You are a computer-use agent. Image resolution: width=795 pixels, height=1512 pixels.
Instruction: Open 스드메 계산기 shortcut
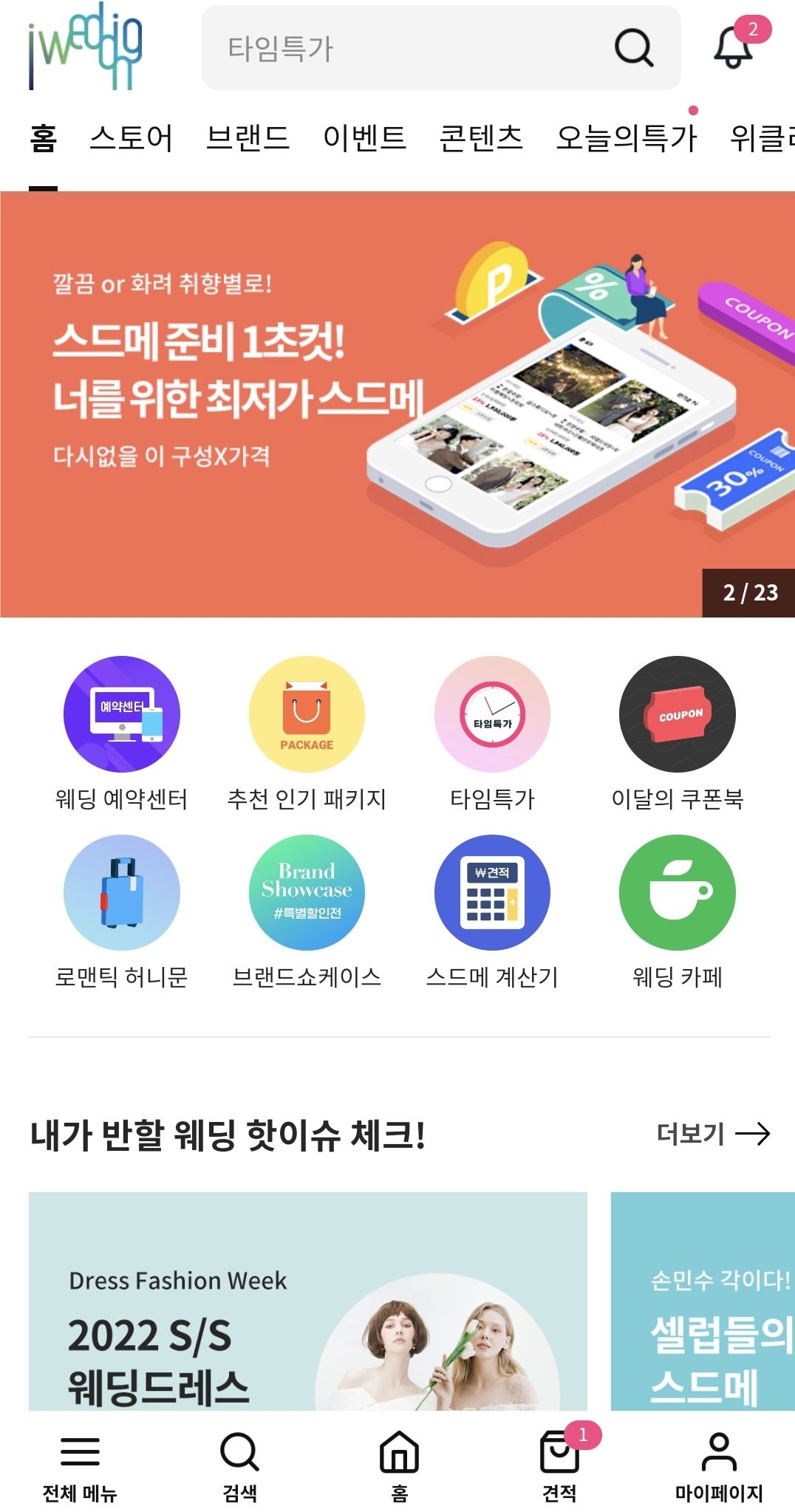(492, 892)
